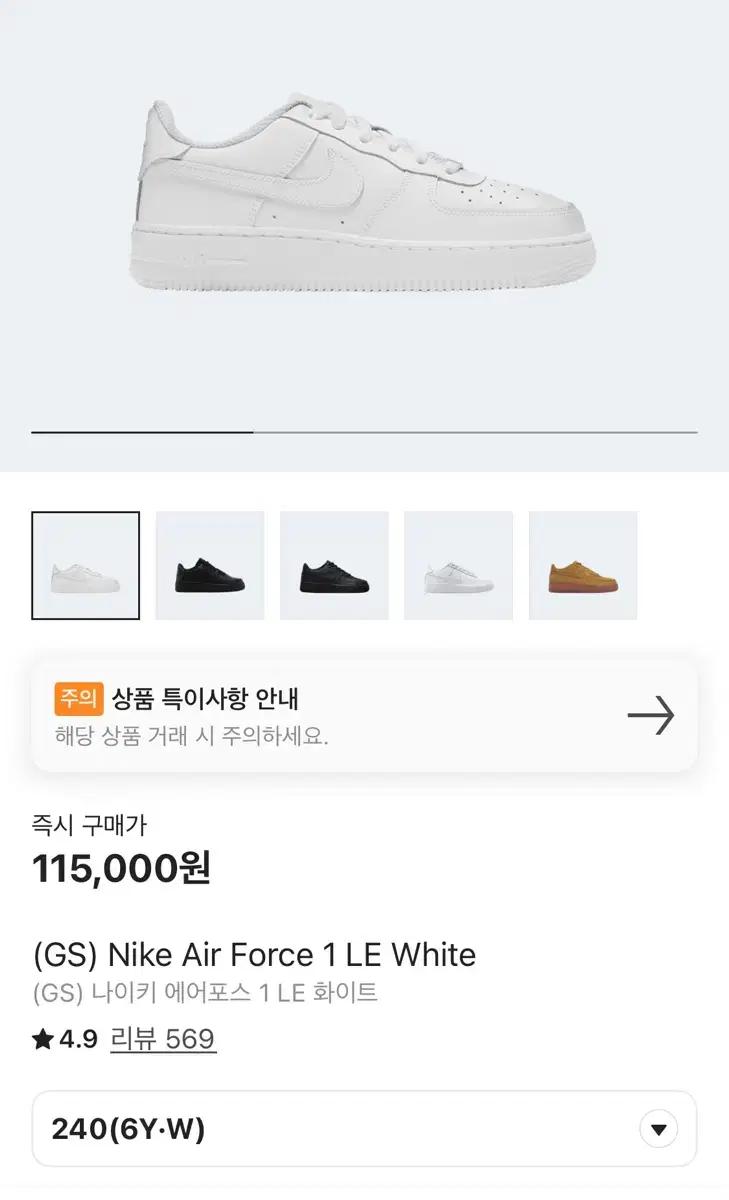The width and height of the screenshot is (729, 1200).
Task: Click the dropdown chevron beside the size selector
Action: click(x=657, y=1128)
